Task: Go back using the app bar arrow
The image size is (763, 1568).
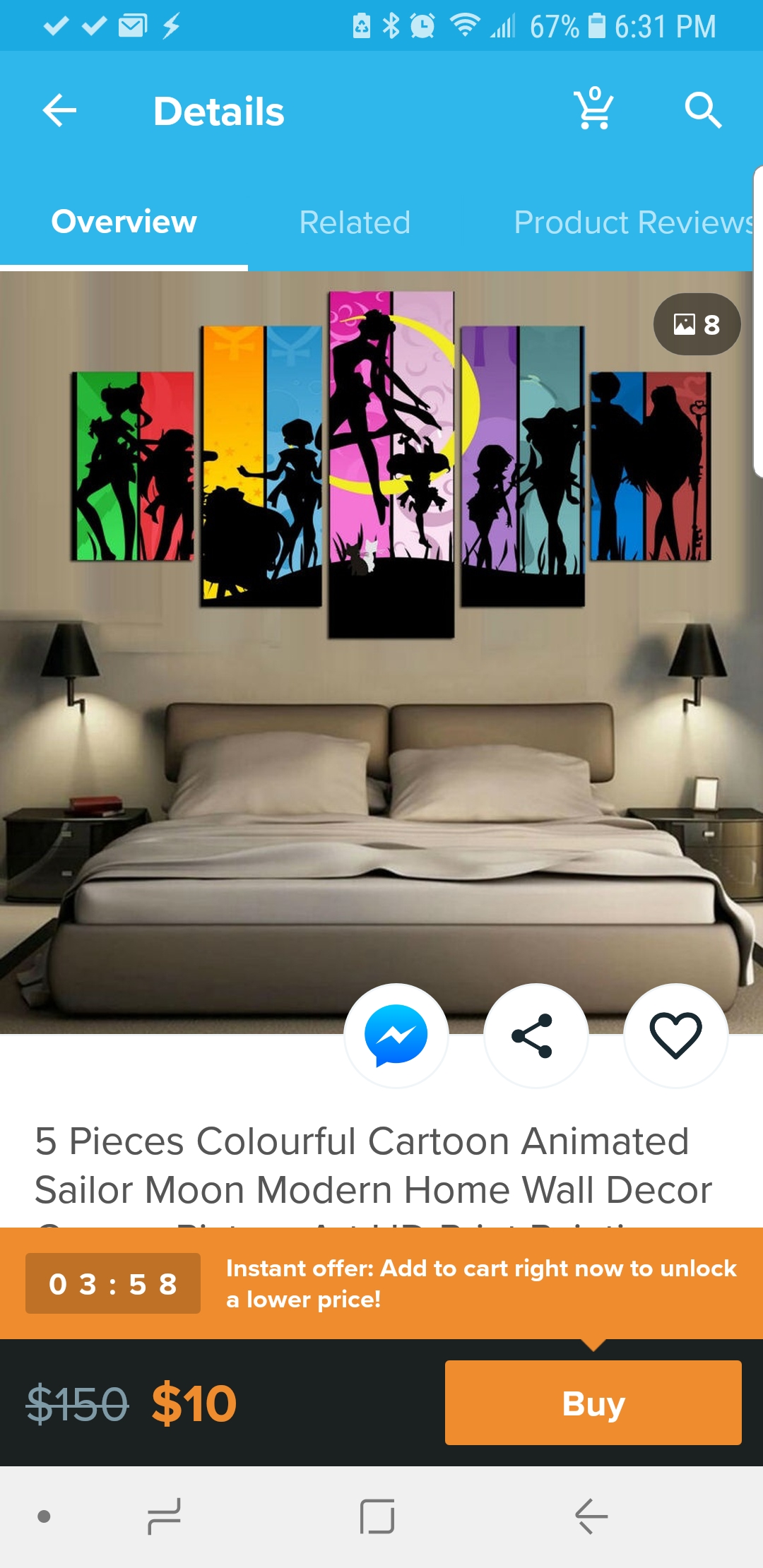Action: 59,111
